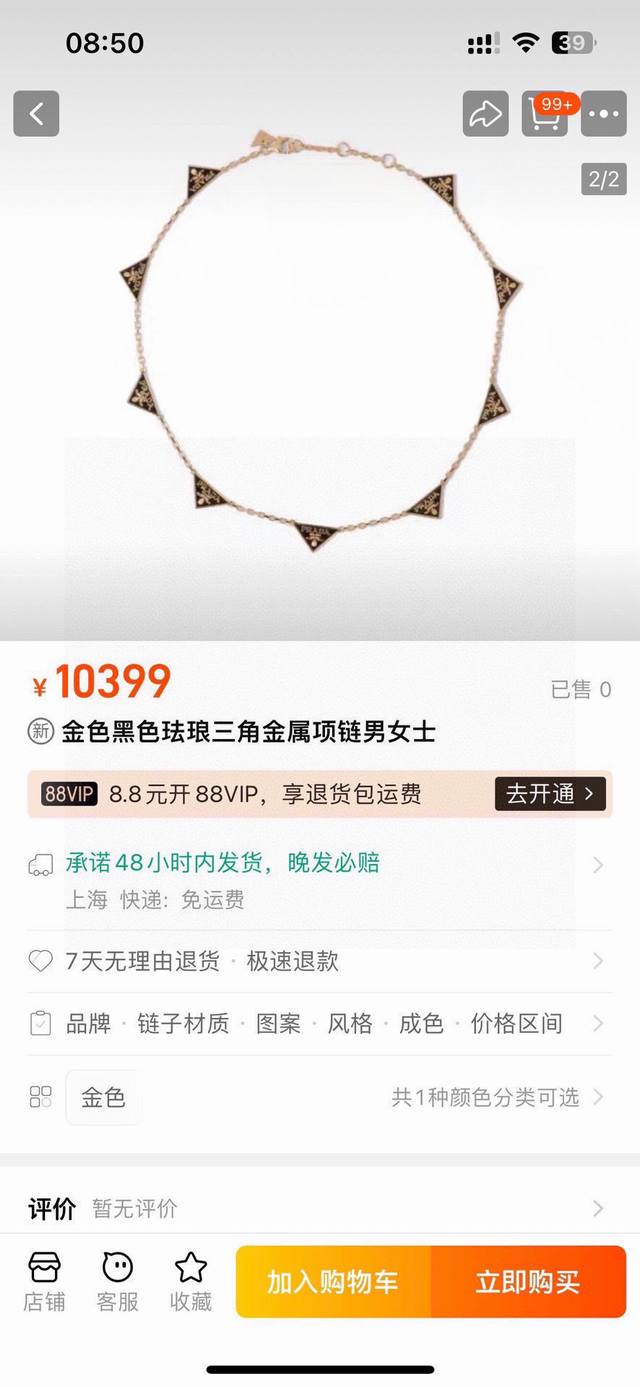Share this necklace listing
Screen dimensions: 640x1387
pyautogui.click(x=485, y=114)
